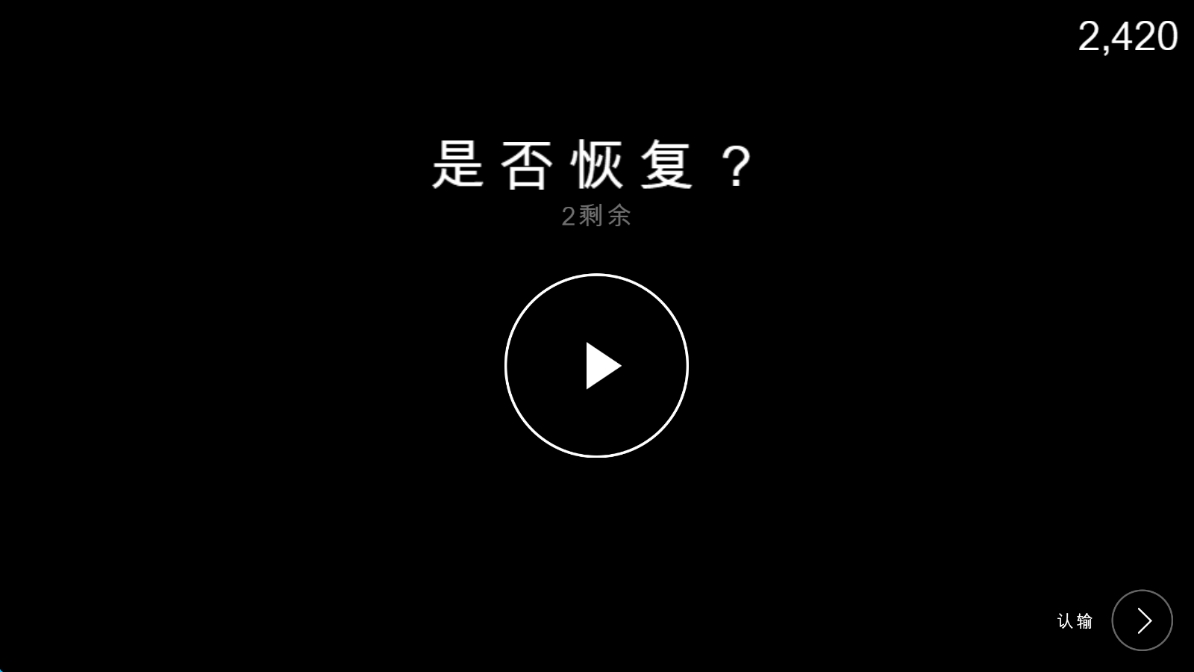This screenshot has width=1194, height=672.
Task: Tap the 认输 arrow to give up
Action: (1142, 620)
